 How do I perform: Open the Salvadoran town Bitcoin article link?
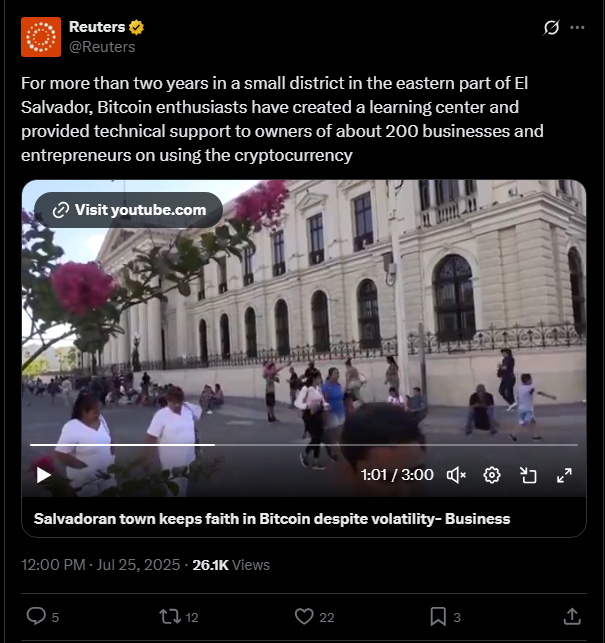[x=272, y=519]
